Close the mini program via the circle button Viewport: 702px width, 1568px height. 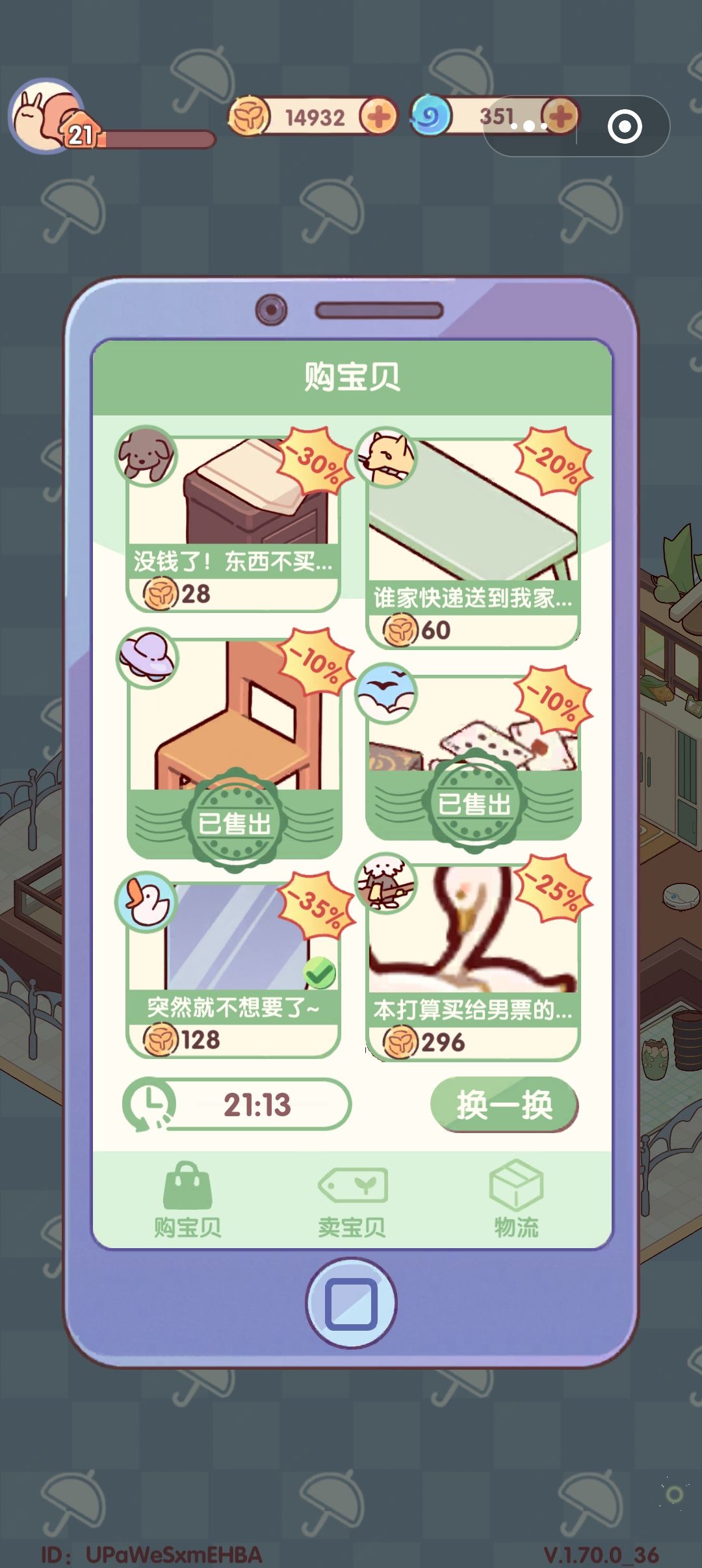click(624, 126)
